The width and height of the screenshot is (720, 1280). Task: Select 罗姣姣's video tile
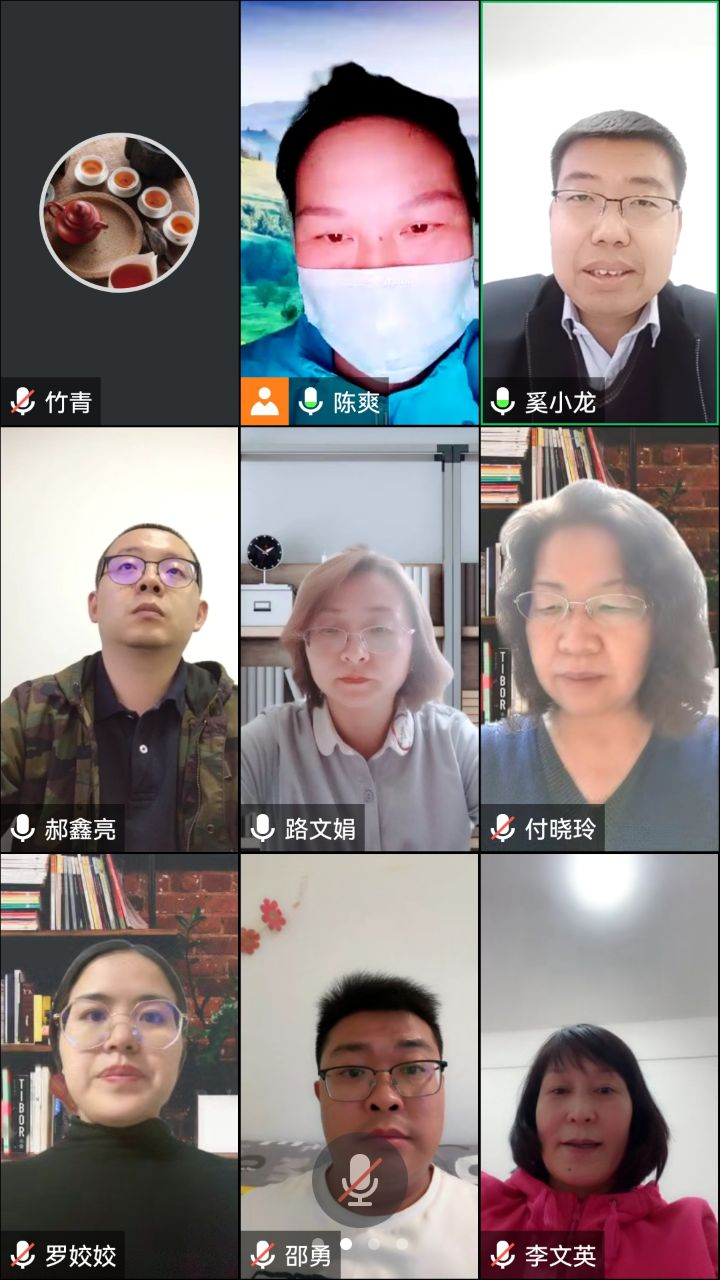(119, 1066)
